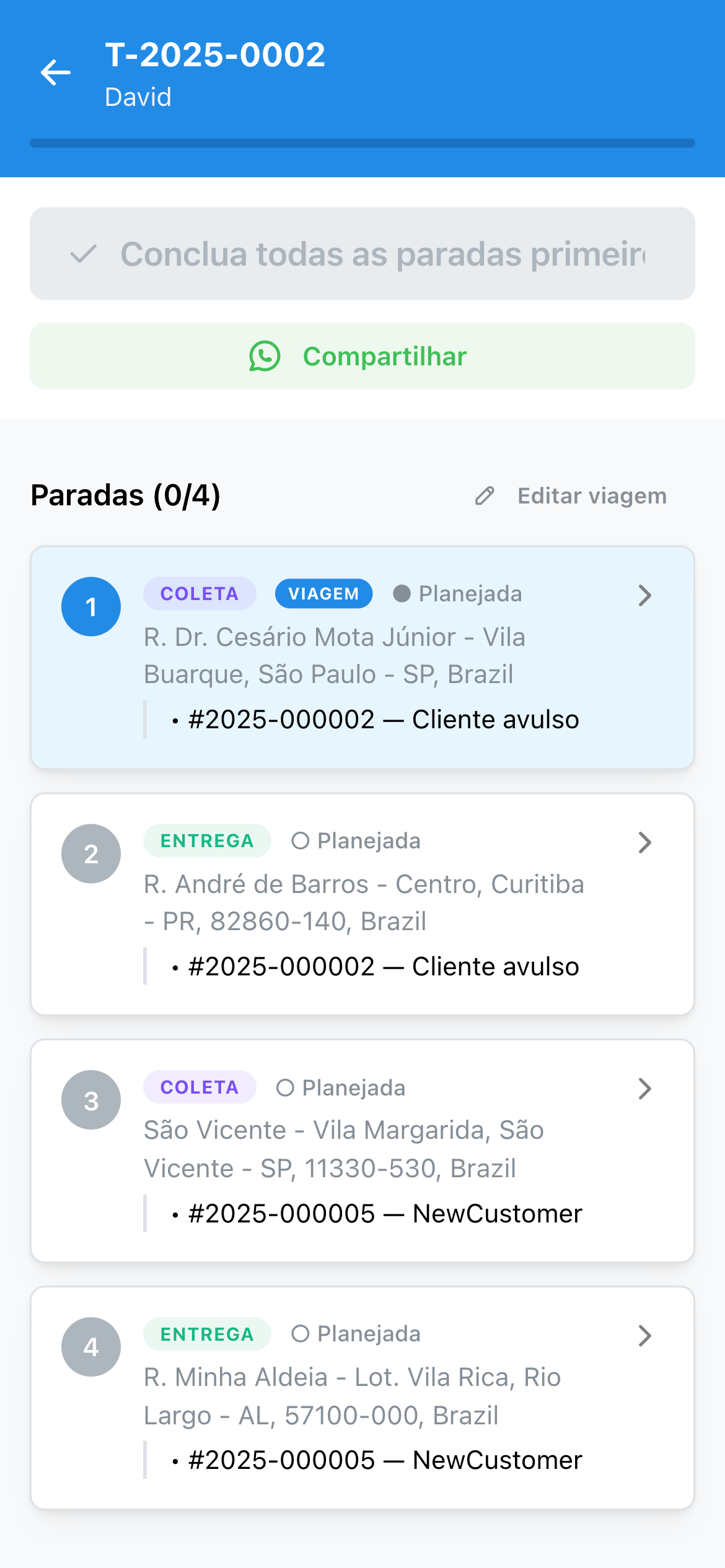725x1568 pixels.
Task: Click the checkmark on the disabled stops banner
Action: click(x=84, y=253)
